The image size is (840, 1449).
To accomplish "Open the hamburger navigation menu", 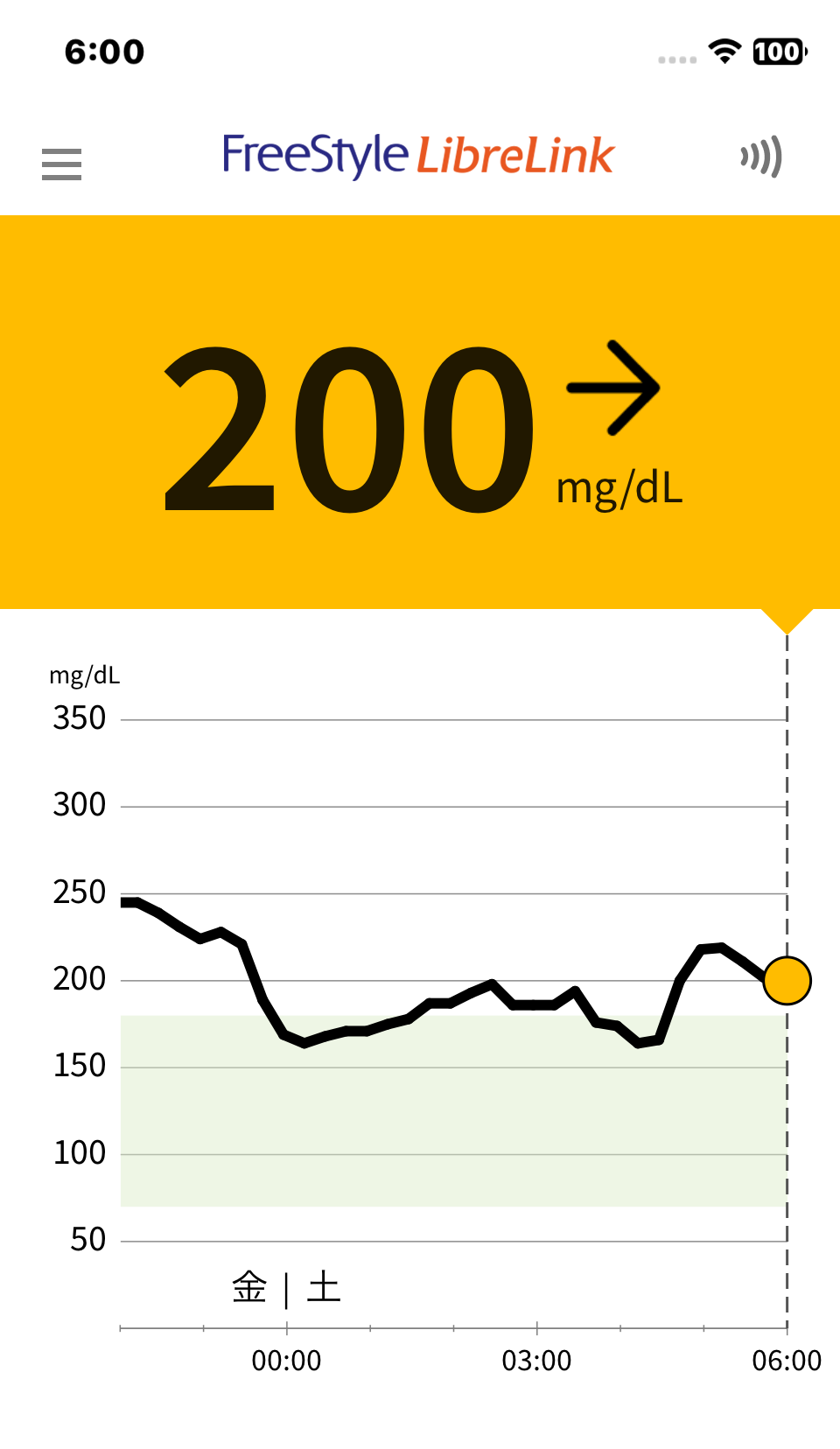I will tap(61, 164).
